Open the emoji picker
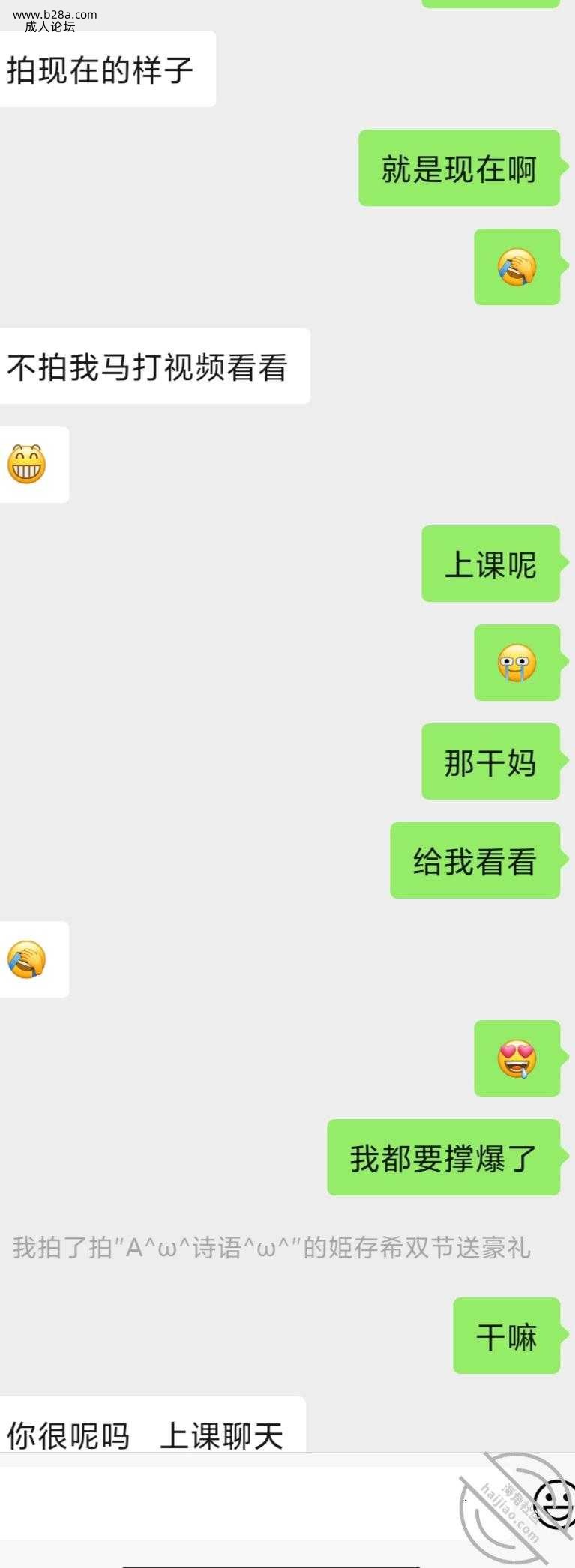The height and width of the screenshot is (1568, 575). [555, 1503]
